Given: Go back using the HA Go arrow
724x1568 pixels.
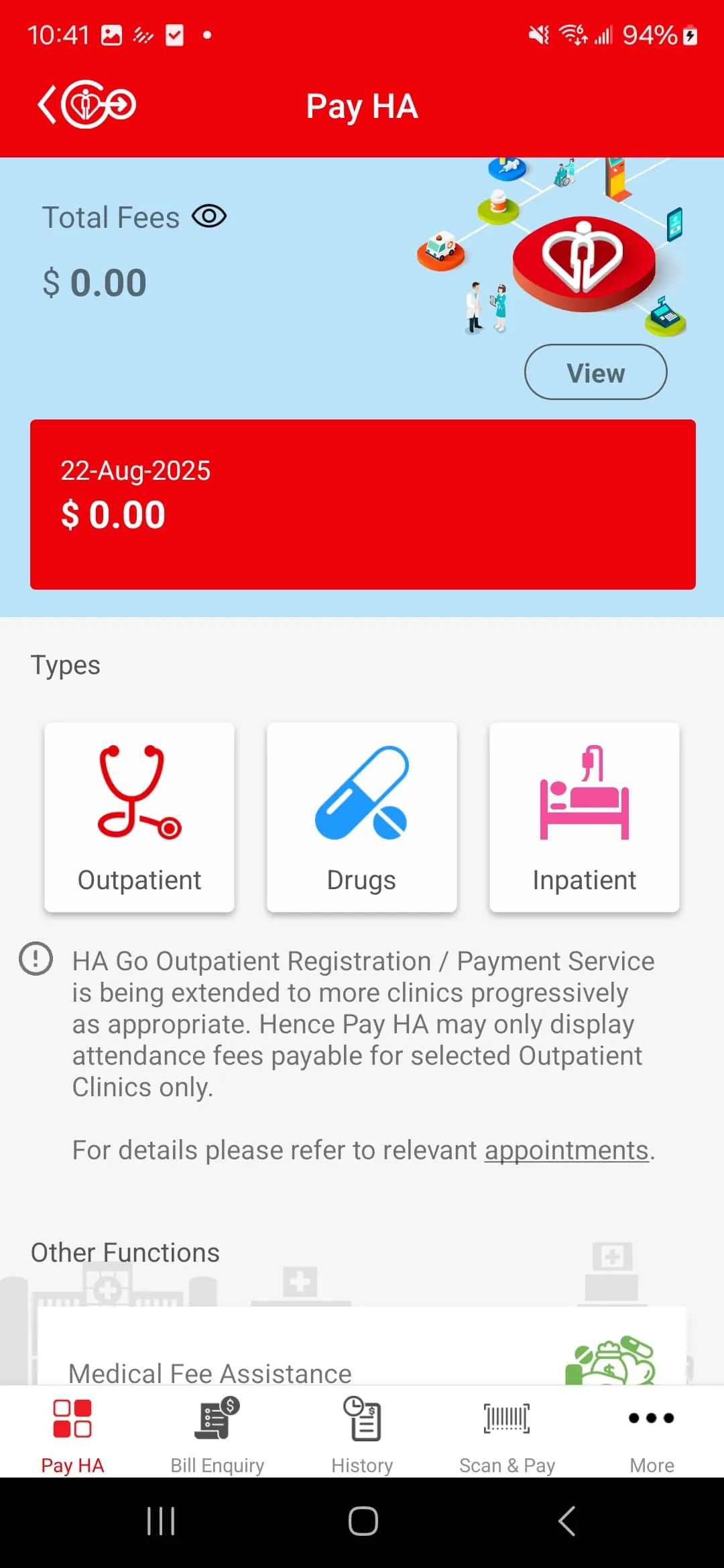Looking at the screenshot, I should [x=86, y=105].
